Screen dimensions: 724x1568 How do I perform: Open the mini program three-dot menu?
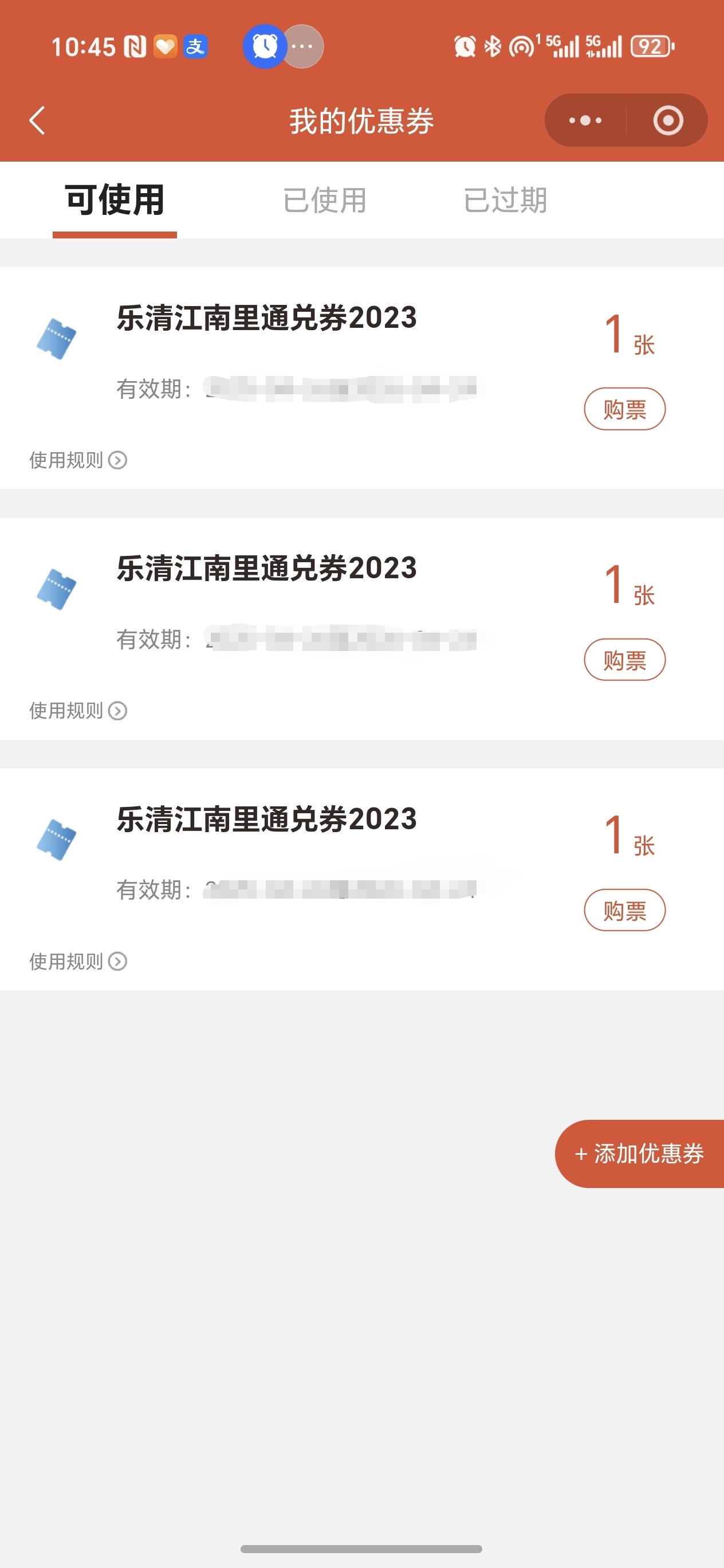[585, 120]
